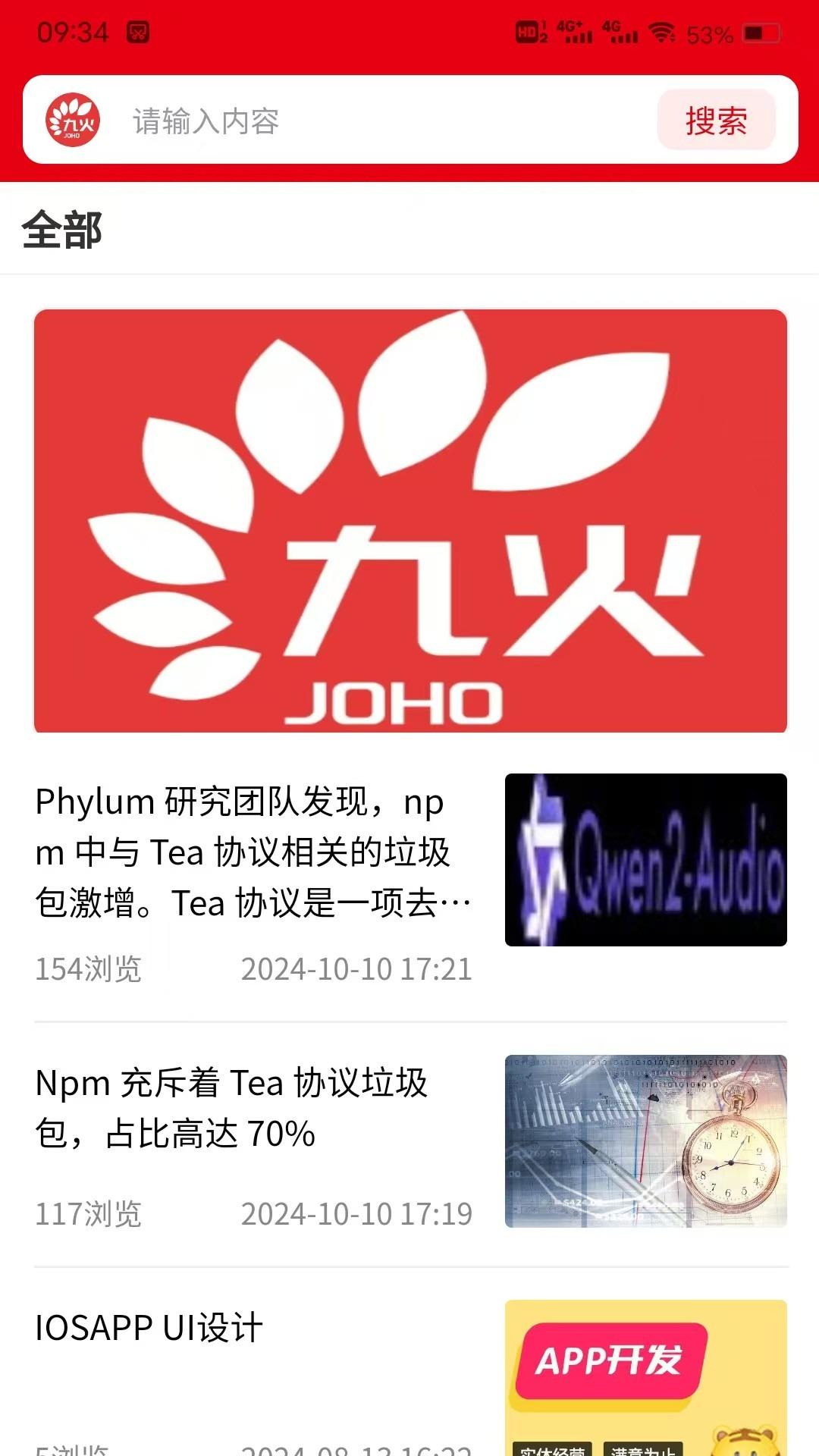Select the 全部 category tab

pos(63,230)
